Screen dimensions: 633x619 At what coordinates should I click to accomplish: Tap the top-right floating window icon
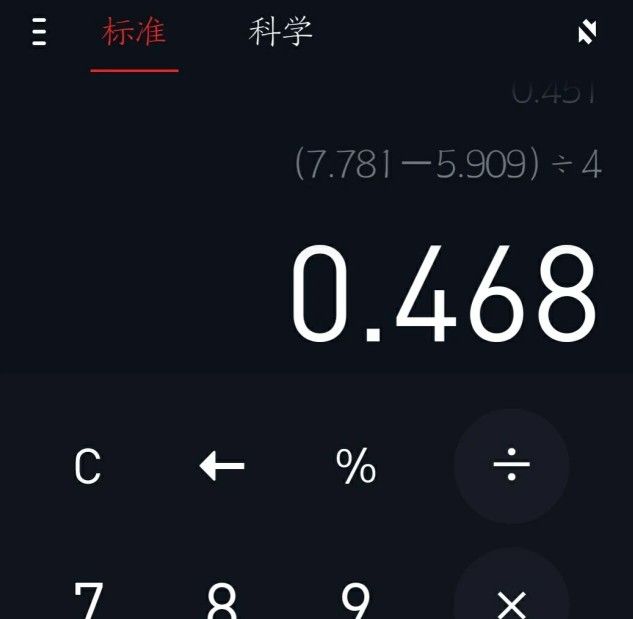click(x=587, y=33)
